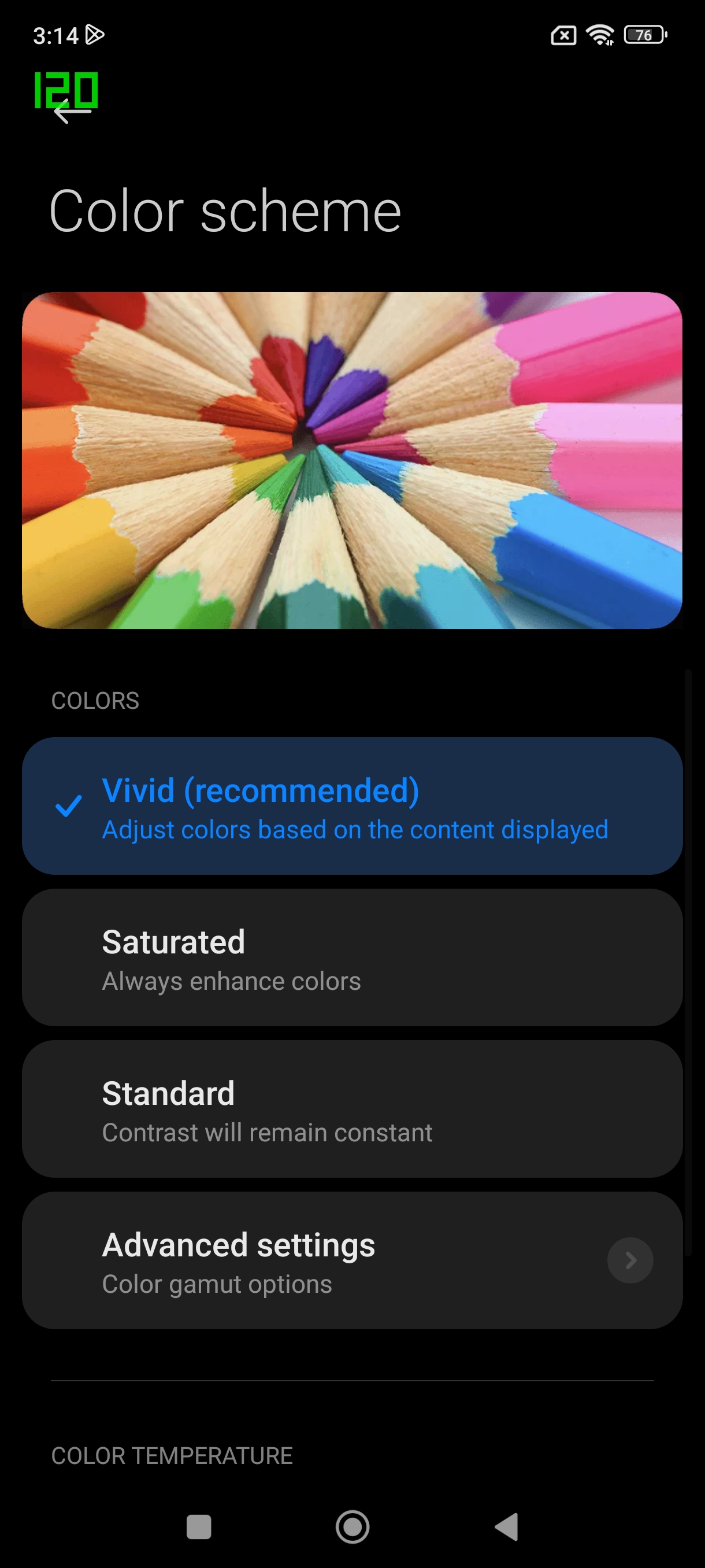The height and width of the screenshot is (1568, 705).
Task: Tap the system home button
Action: click(352, 1526)
